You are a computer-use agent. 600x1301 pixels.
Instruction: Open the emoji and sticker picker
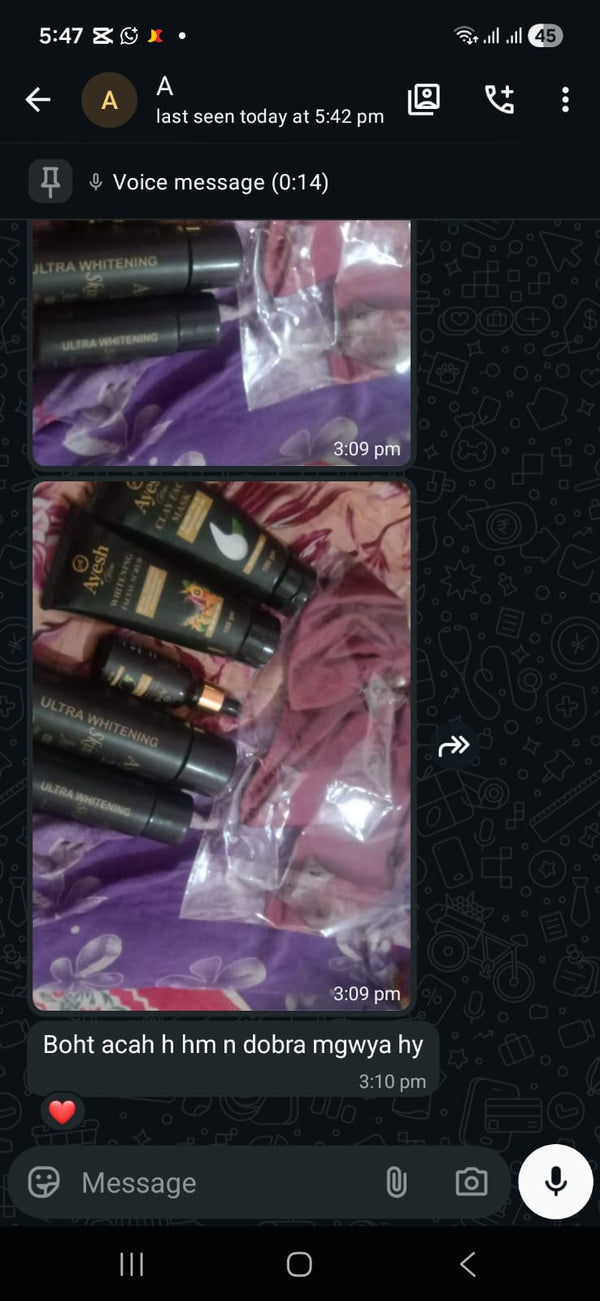point(45,1183)
